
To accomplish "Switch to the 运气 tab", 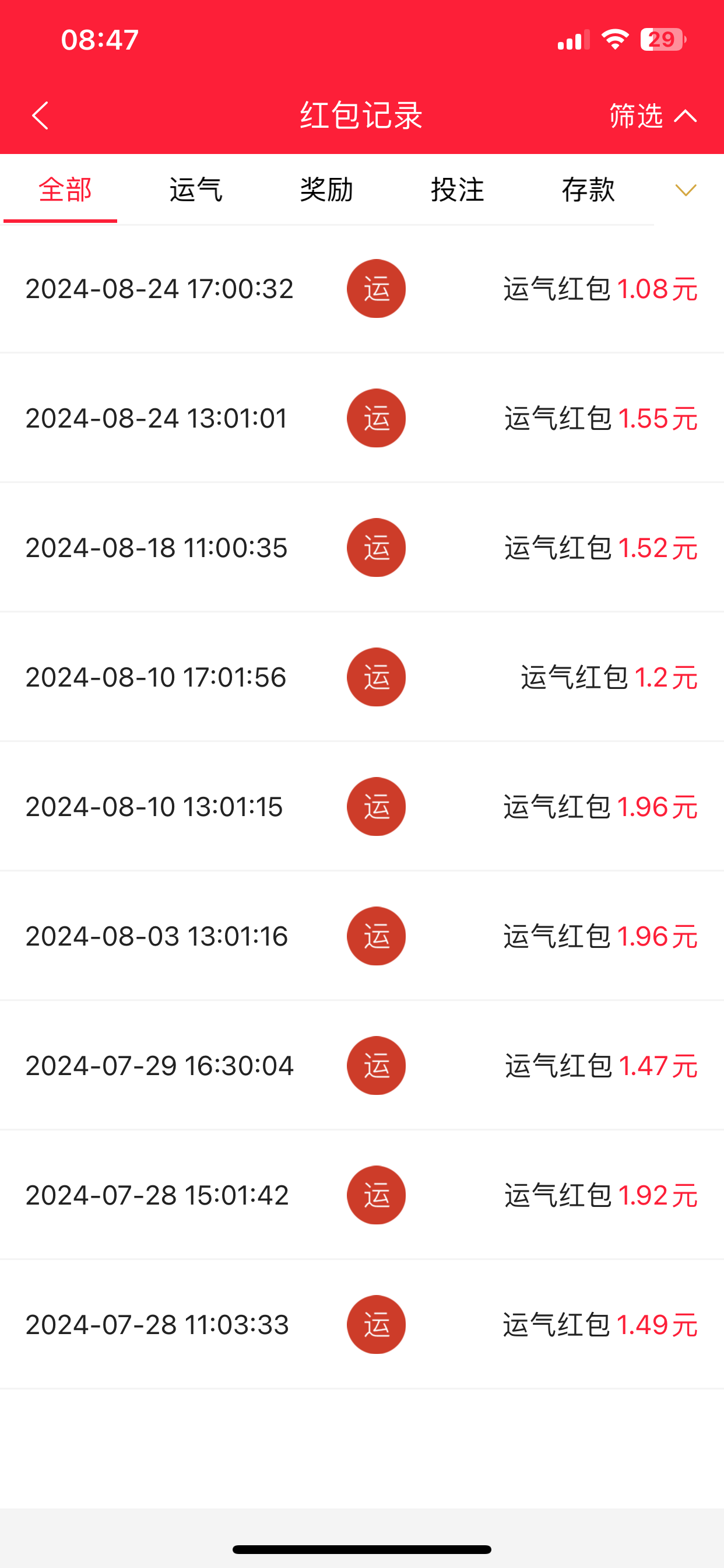I will pos(196,190).
